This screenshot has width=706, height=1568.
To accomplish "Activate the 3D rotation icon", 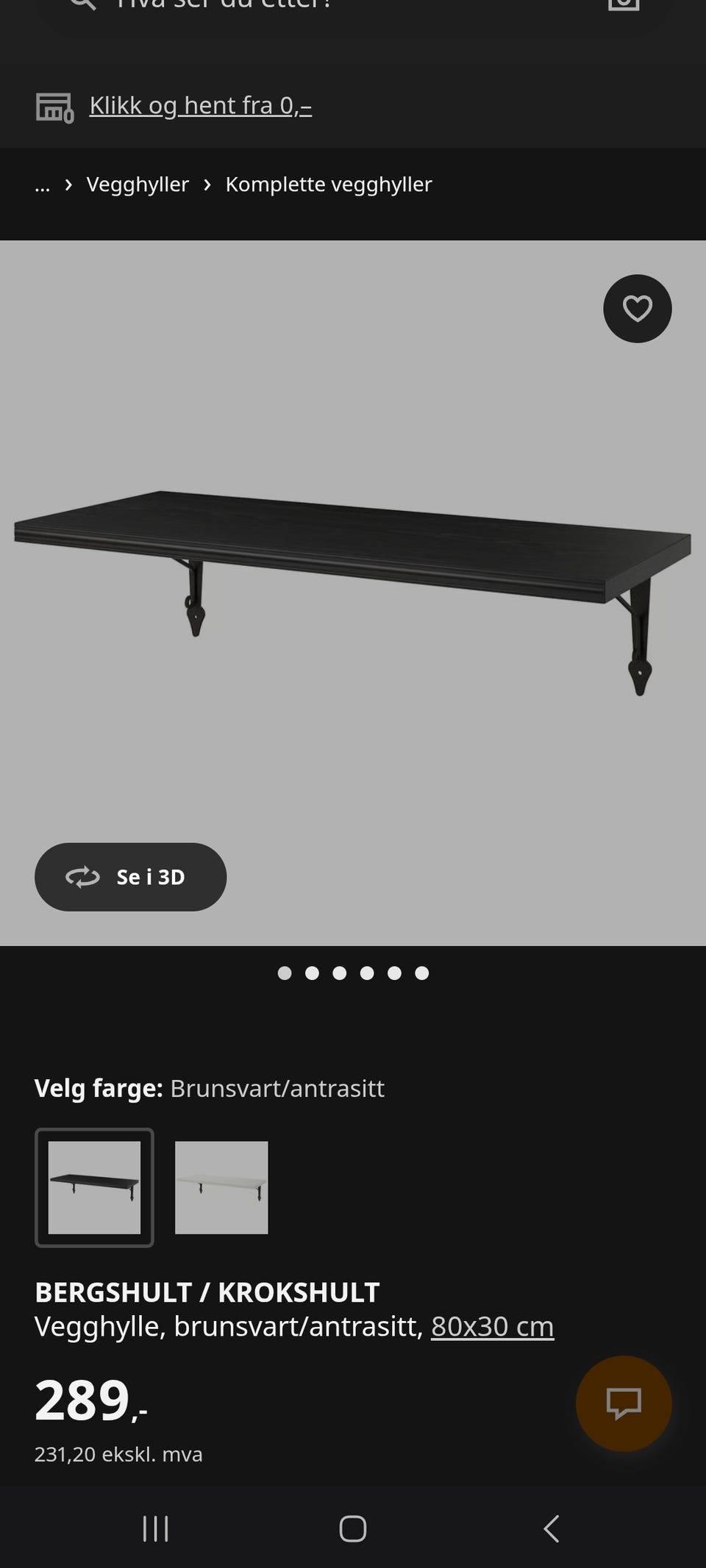I will coord(83,877).
